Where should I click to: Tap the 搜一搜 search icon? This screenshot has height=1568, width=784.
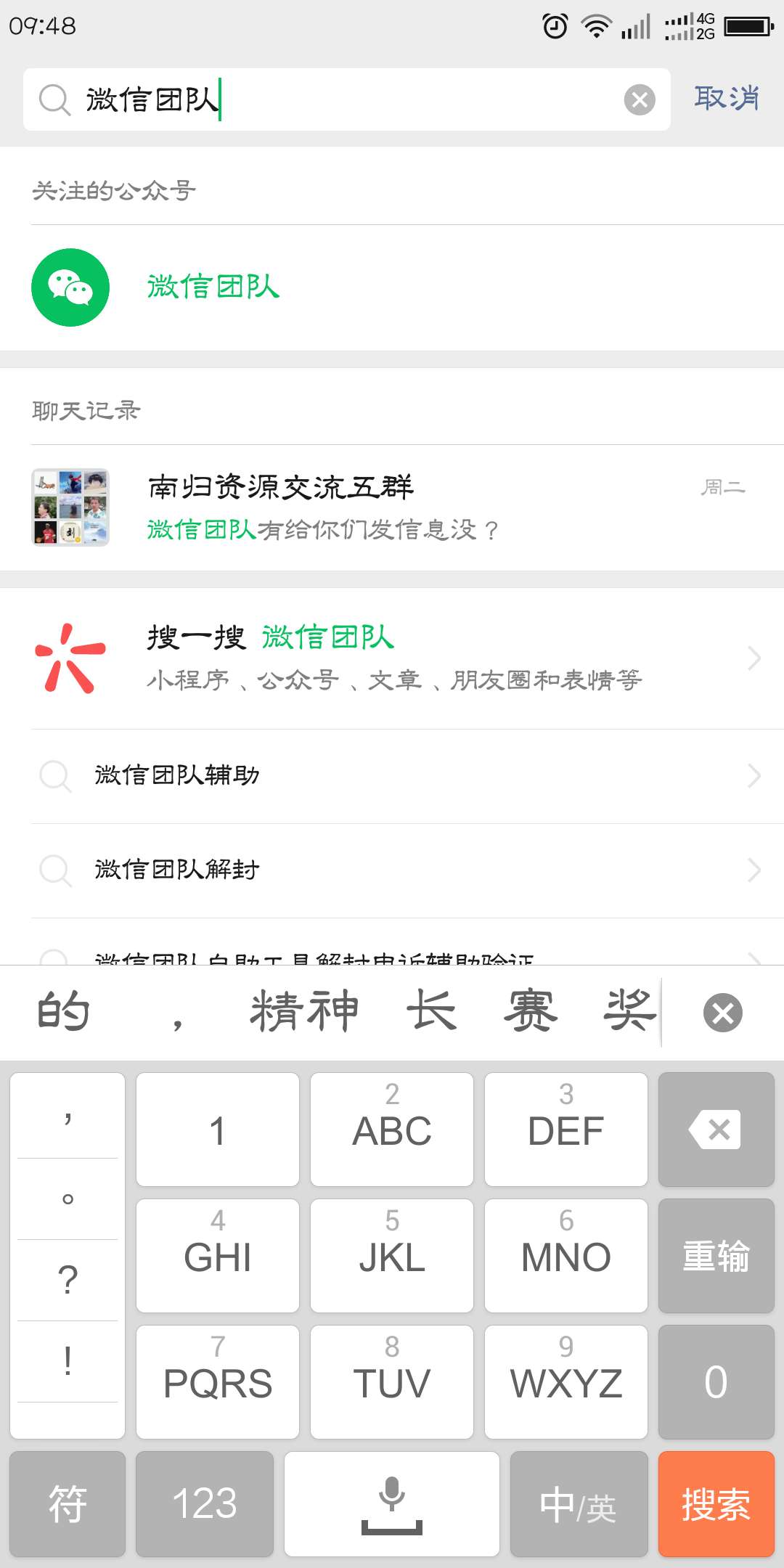coord(70,658)
